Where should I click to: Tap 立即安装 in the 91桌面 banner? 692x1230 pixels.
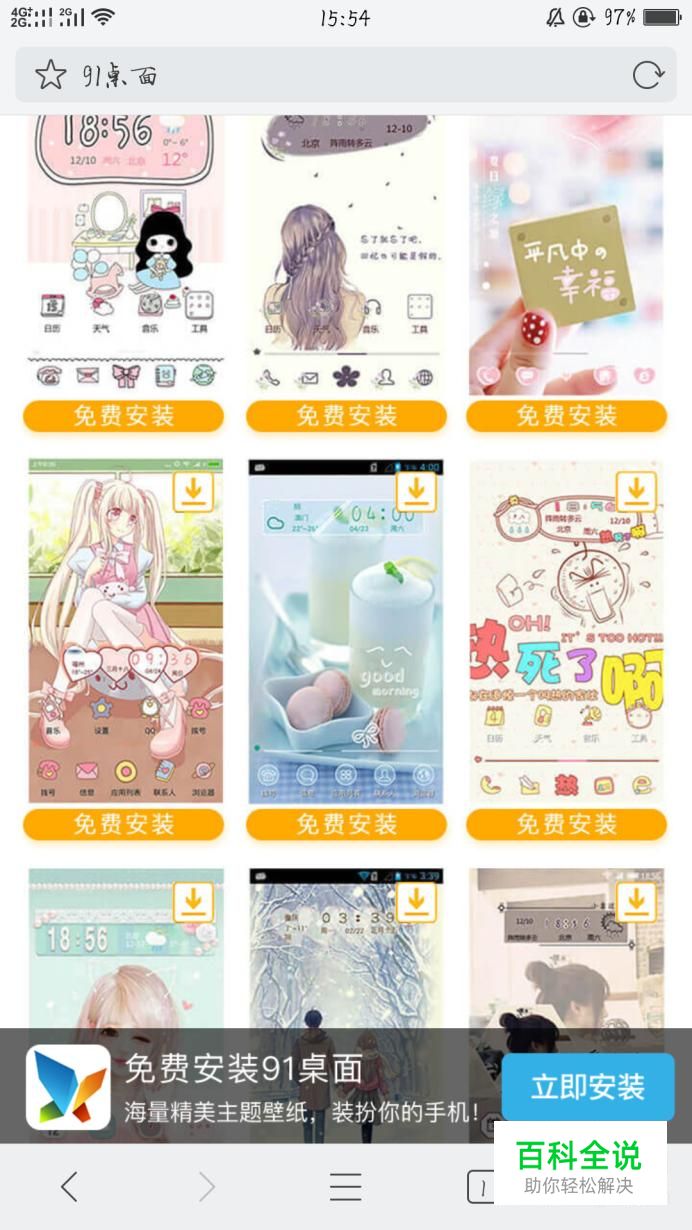click(x=587, y=1087)
